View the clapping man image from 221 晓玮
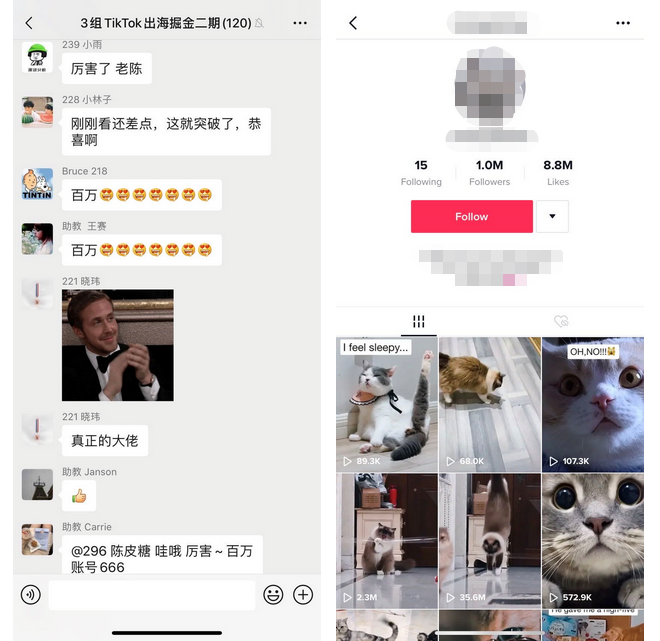660x641 pixels. [x=118, y=345]
